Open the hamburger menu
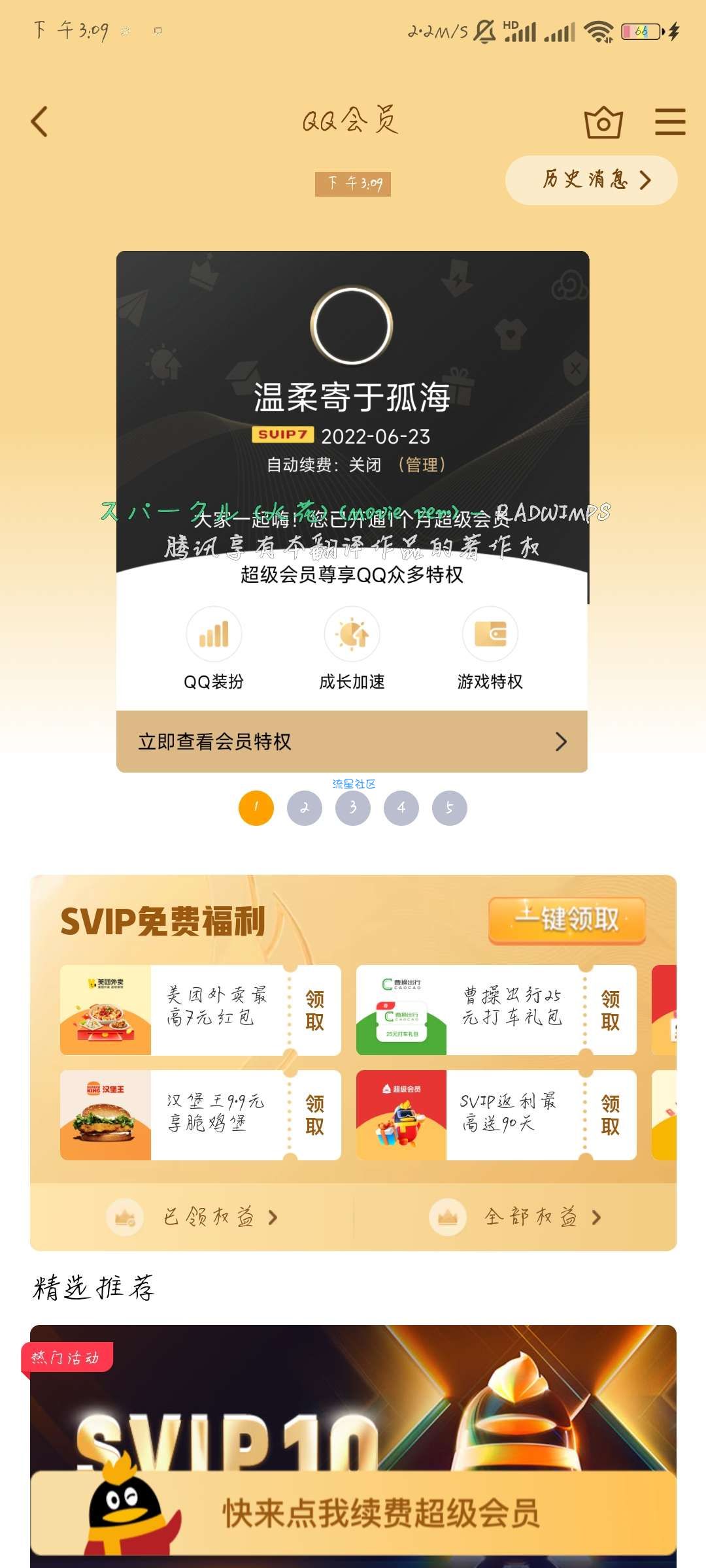The height and width of the screenshot is (1568, 706). tap(670, 122)
